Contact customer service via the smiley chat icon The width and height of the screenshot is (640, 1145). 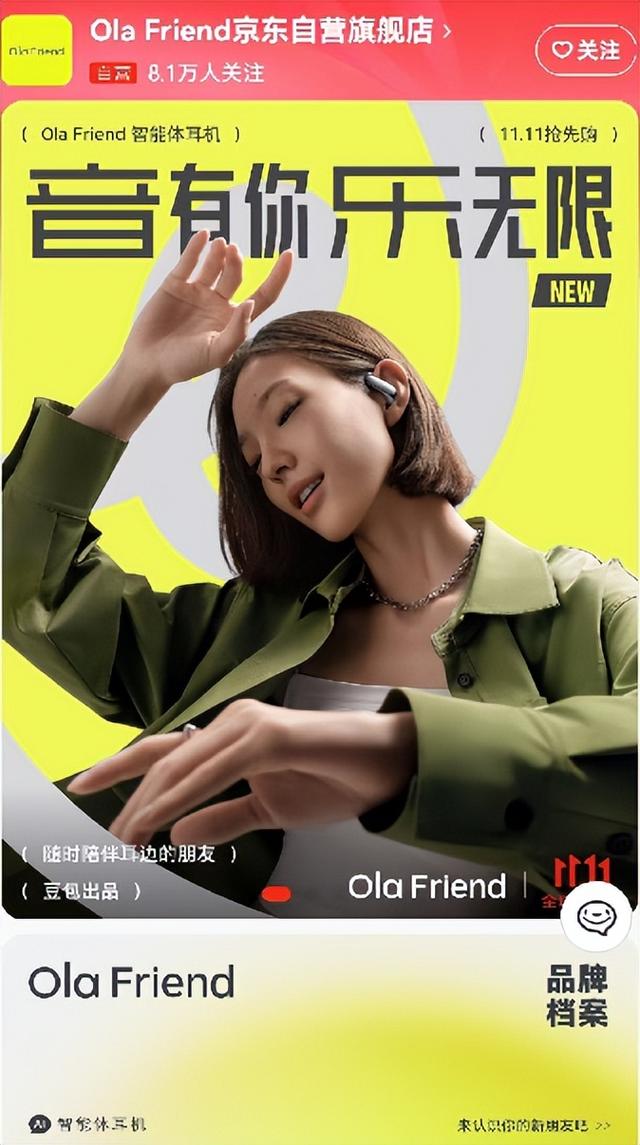(x=596, y=916)
